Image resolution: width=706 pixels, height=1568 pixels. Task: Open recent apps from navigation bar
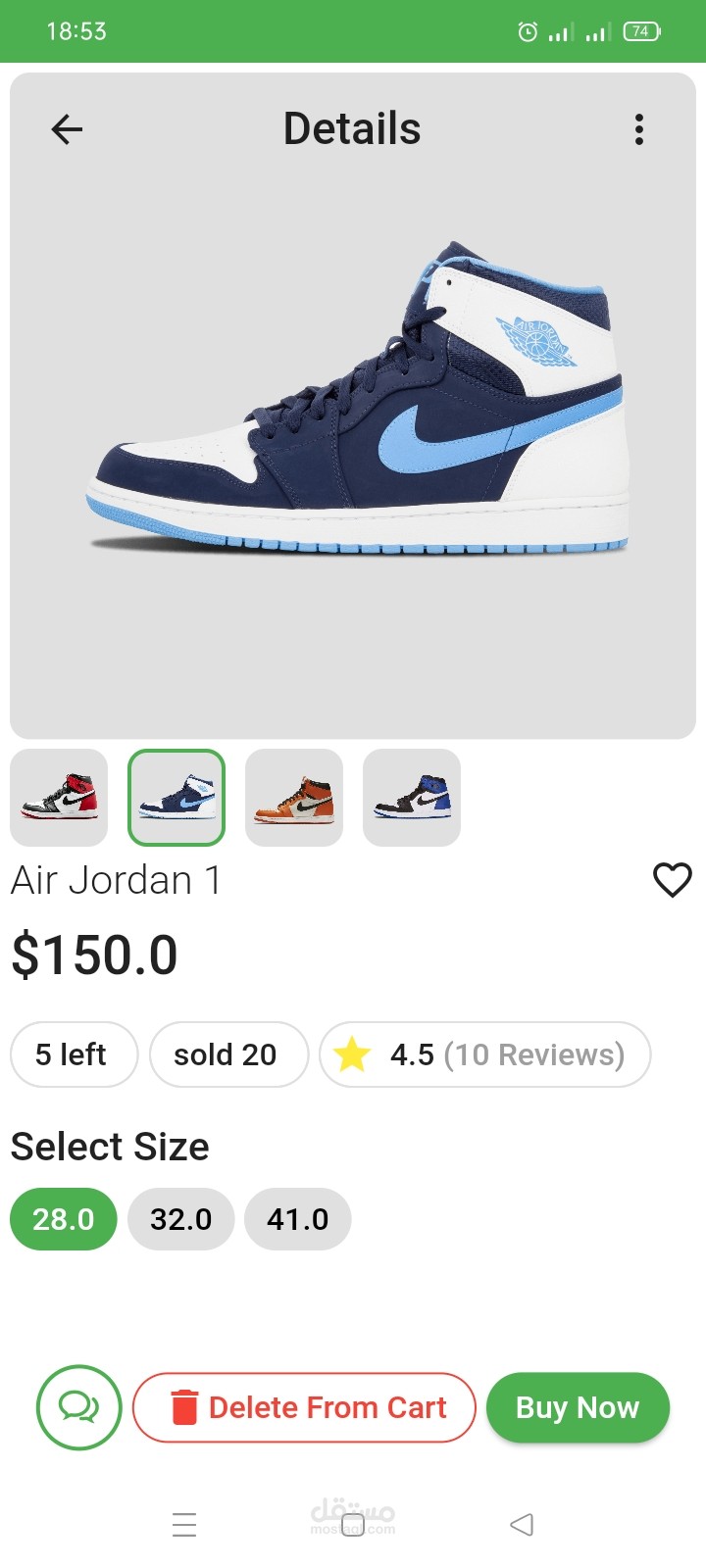(184, 1525)
